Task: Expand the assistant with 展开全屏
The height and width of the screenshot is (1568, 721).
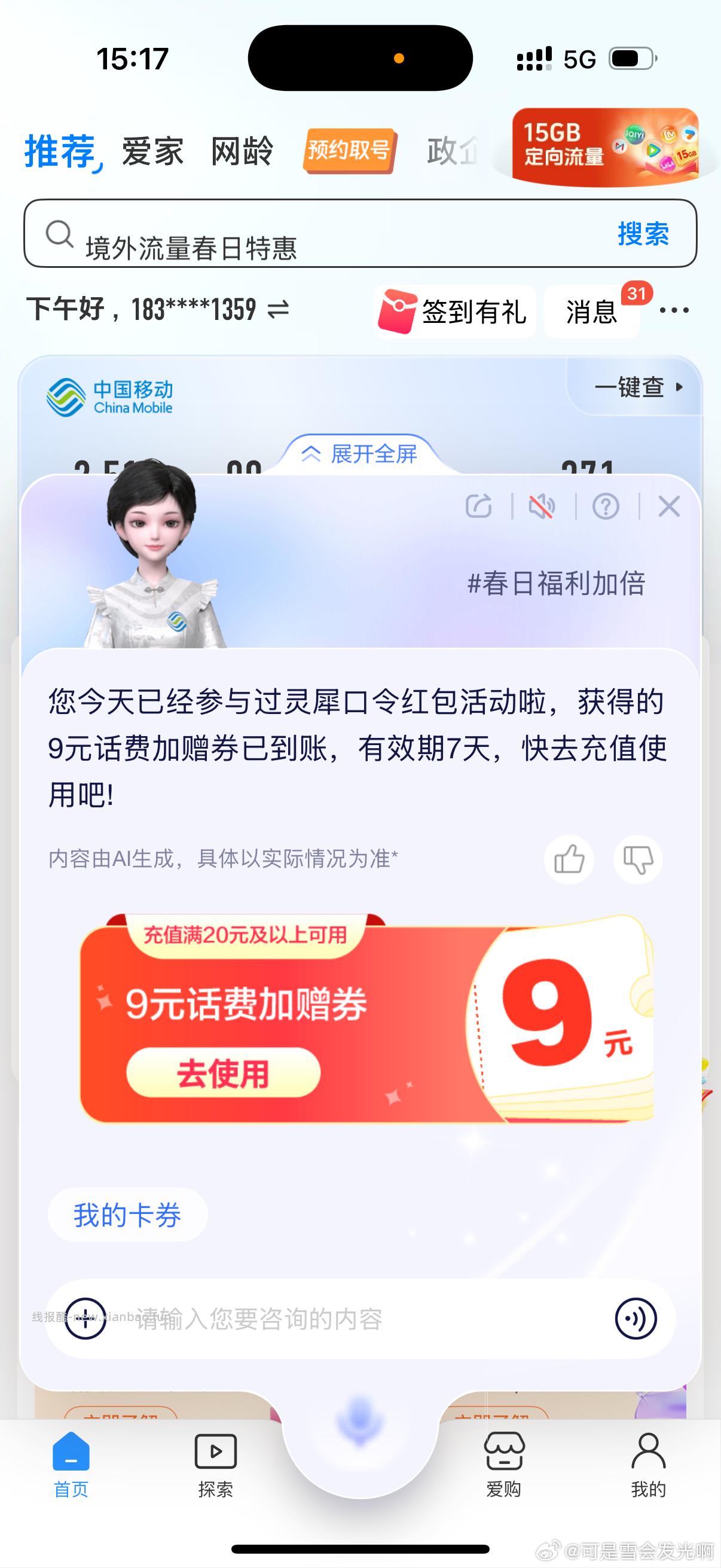Action: click(x=360, y=453)
